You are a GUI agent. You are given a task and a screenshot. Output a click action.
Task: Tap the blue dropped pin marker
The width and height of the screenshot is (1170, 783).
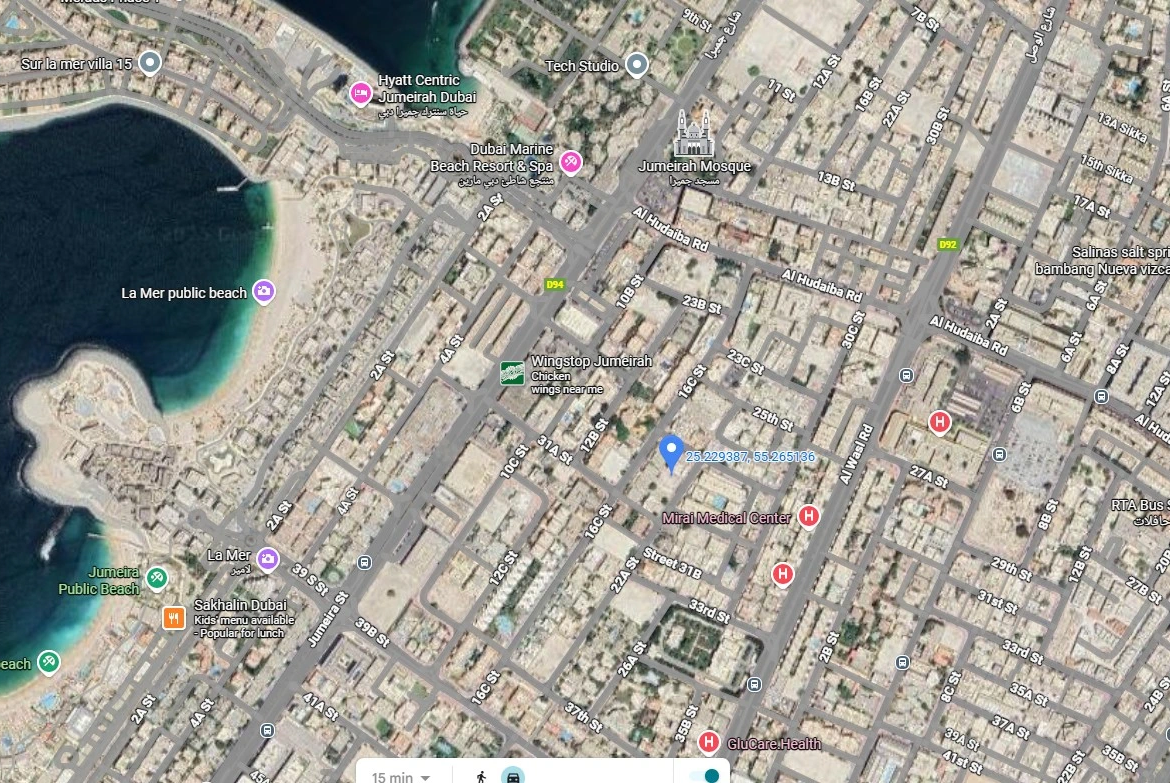pyautogui.click(x=673, y=452)
